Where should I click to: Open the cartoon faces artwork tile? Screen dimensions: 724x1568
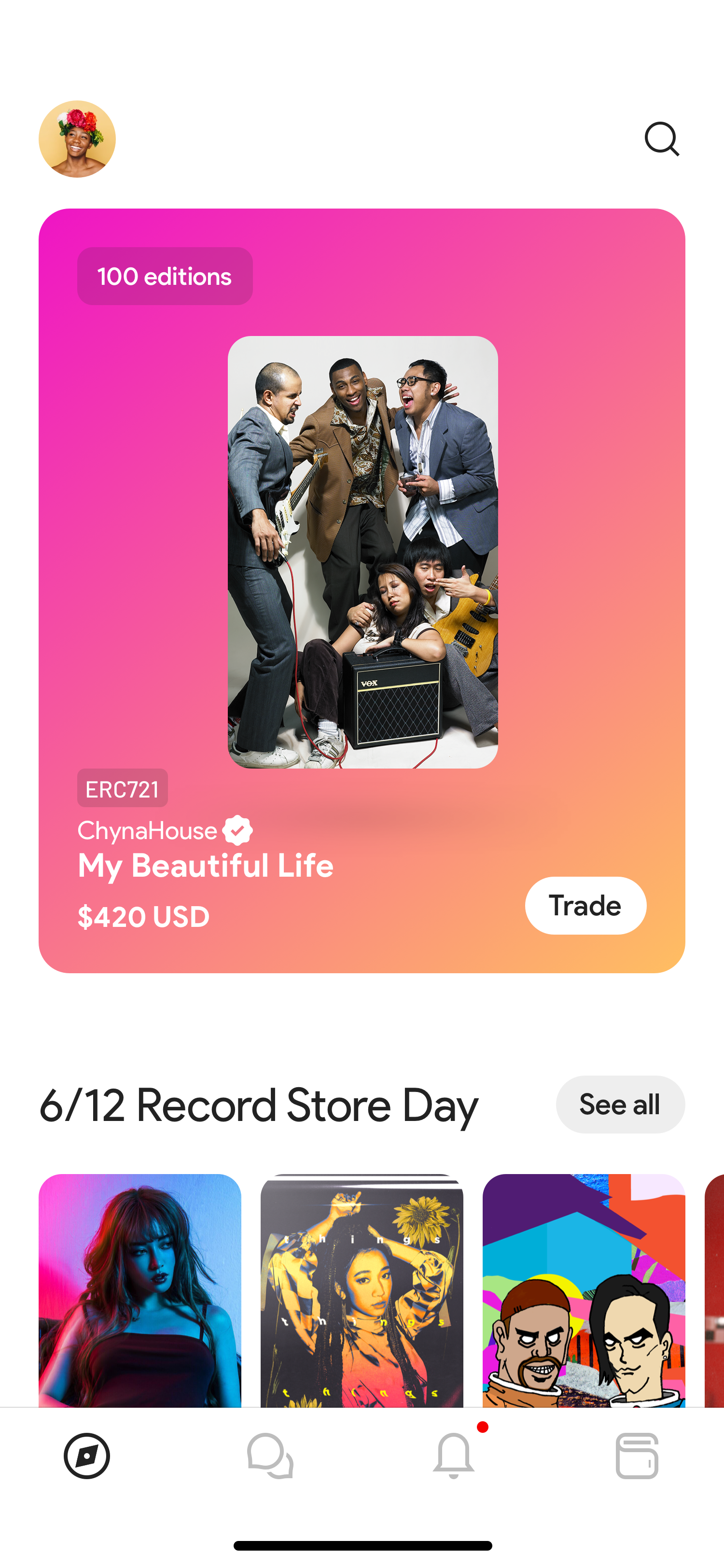[x=584, y=1290]
